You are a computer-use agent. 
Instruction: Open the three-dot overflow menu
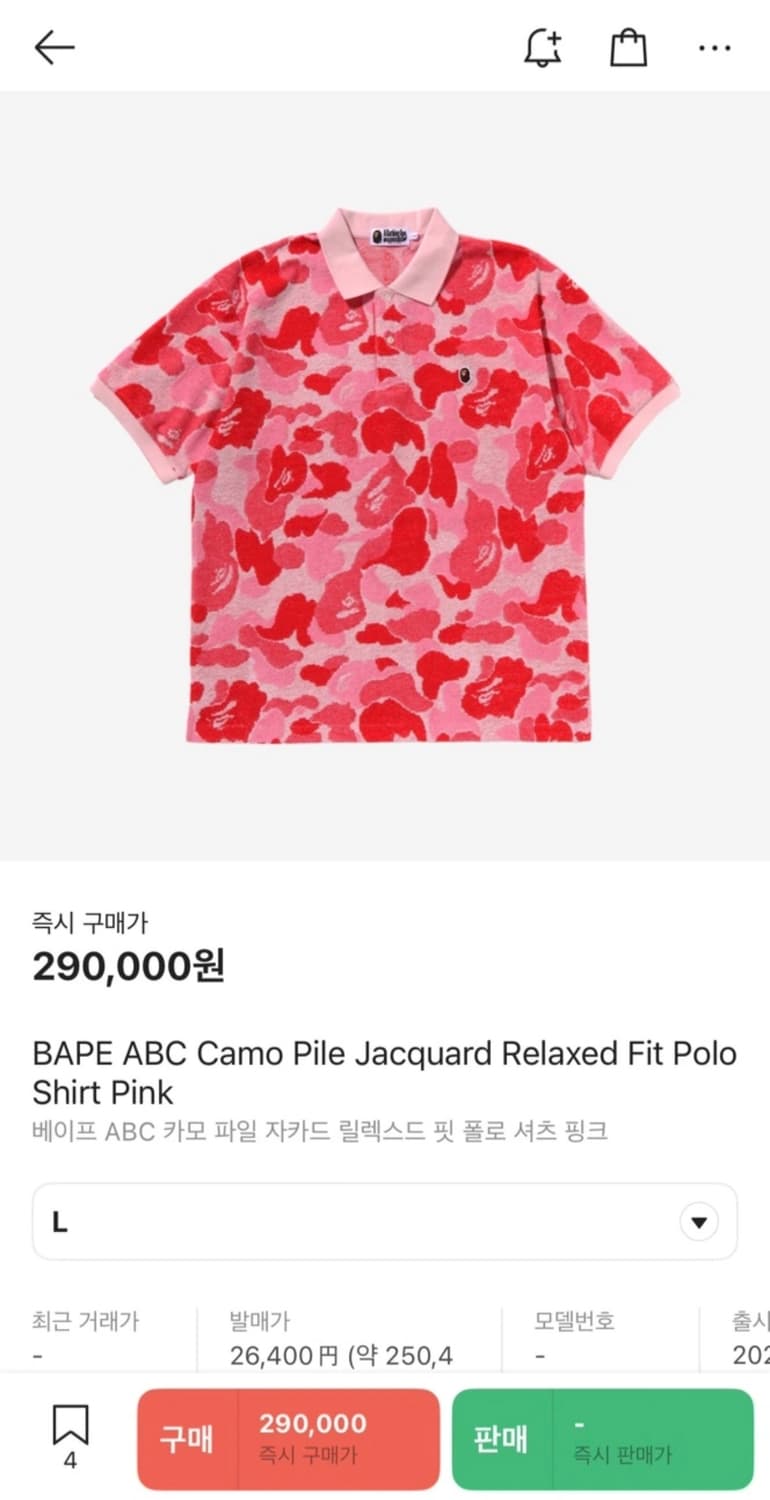pos(714,47)
